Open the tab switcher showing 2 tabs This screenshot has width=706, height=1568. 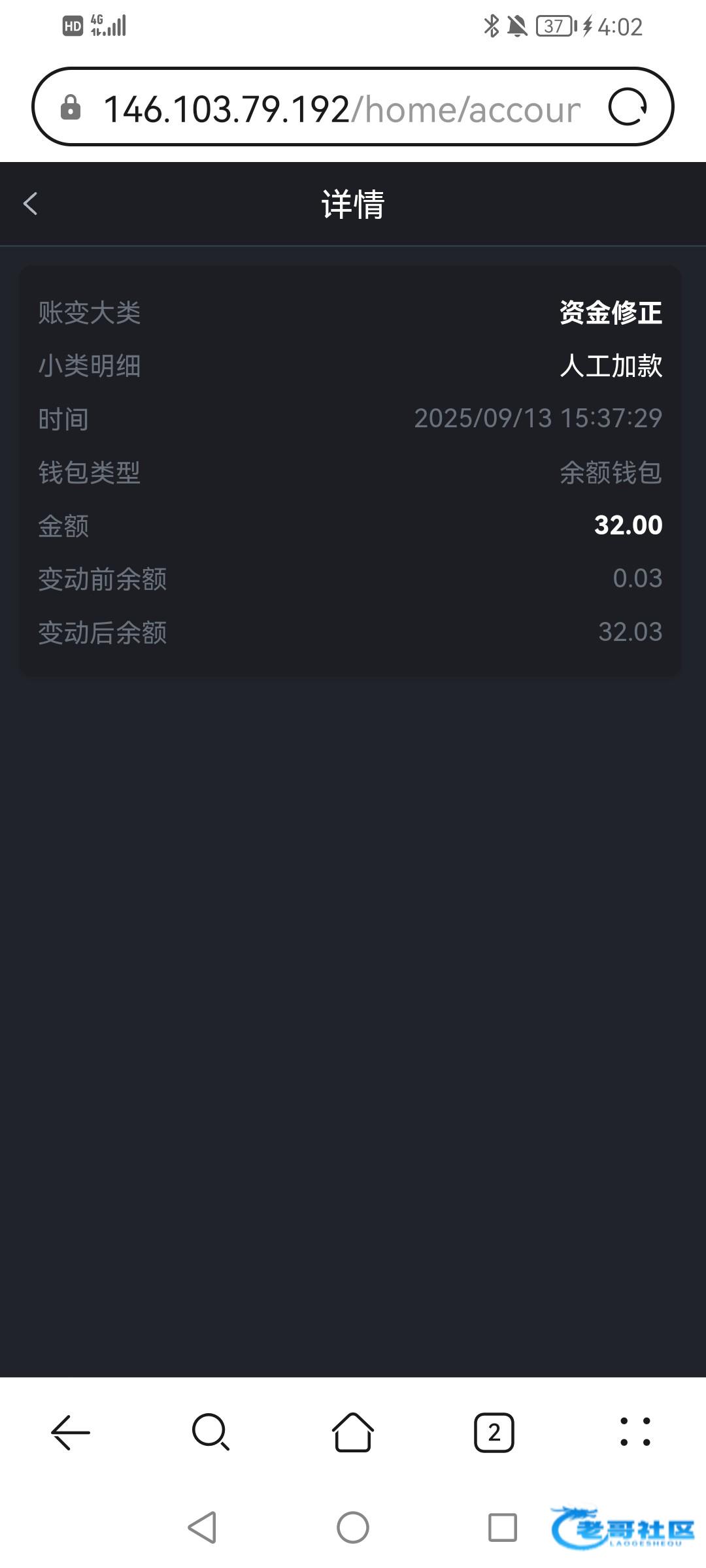click(x=494, y=1433)
